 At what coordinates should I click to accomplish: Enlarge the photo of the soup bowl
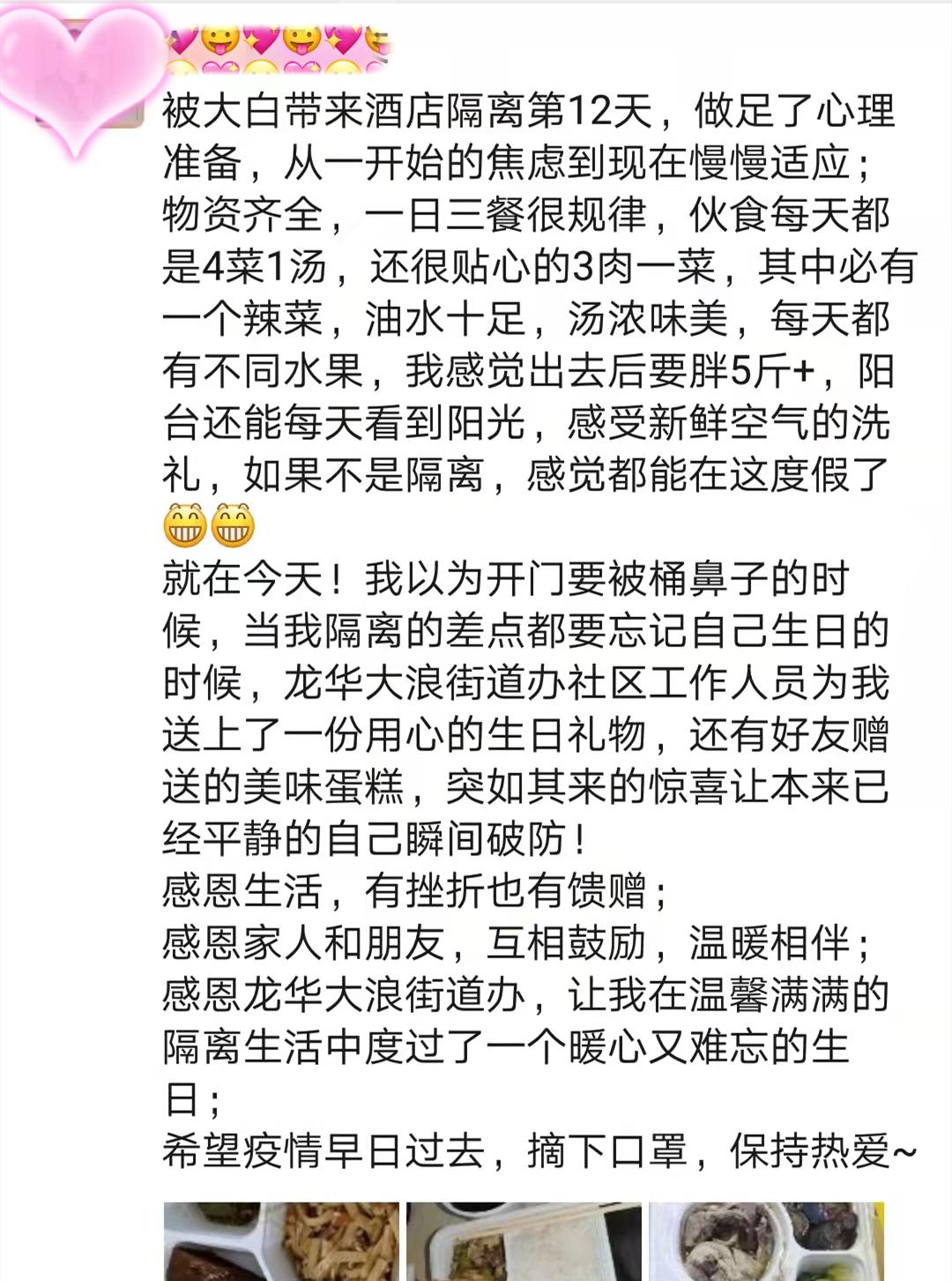point(765,1241)
